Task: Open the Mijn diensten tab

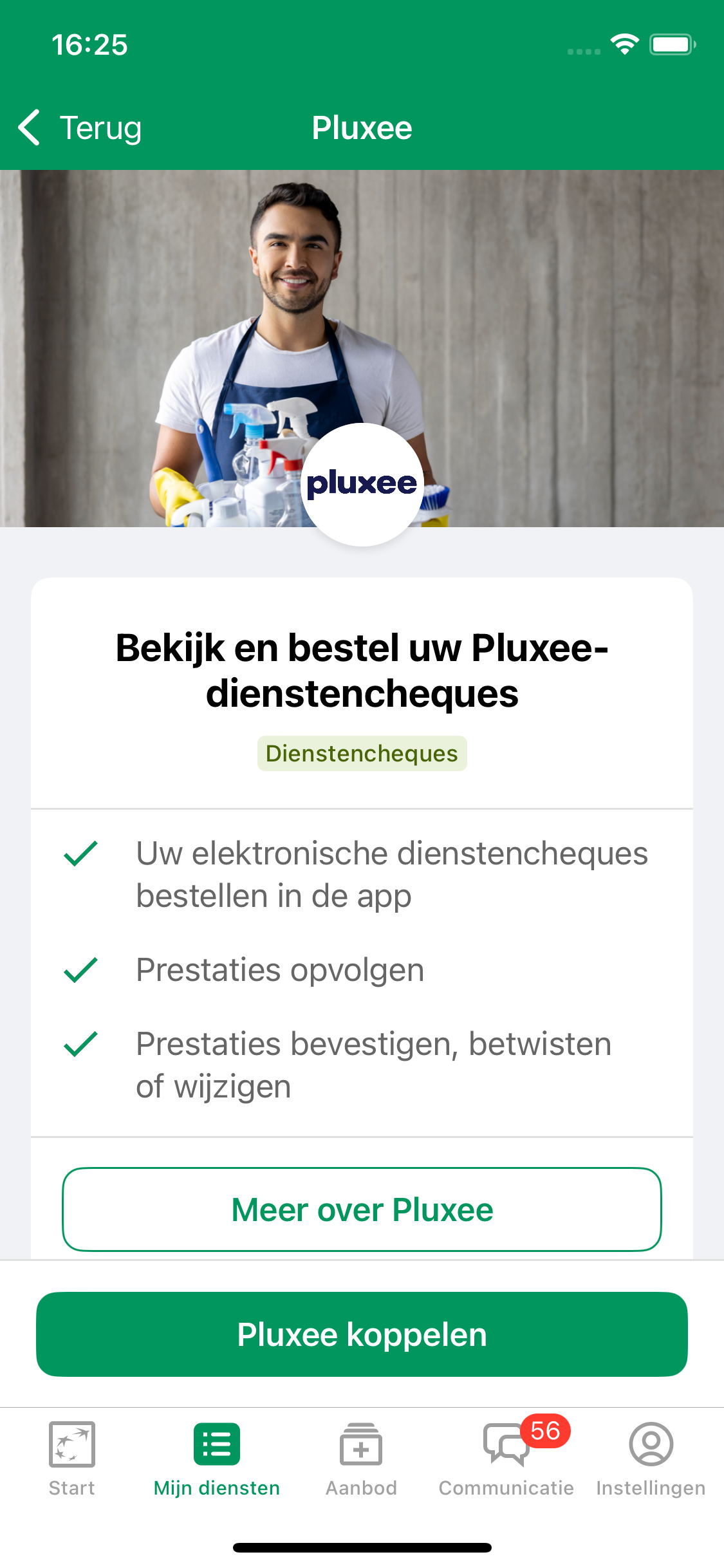Action: [217, 1459]
